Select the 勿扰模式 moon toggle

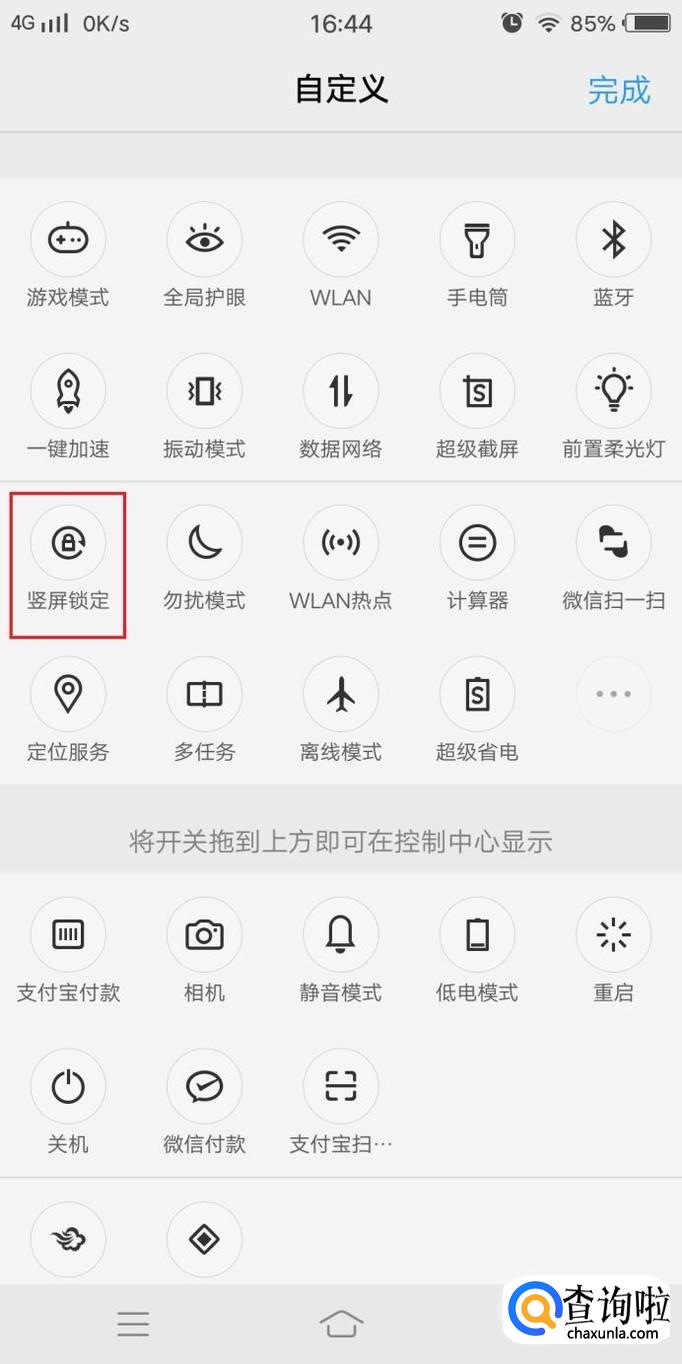tap(204, 544)
